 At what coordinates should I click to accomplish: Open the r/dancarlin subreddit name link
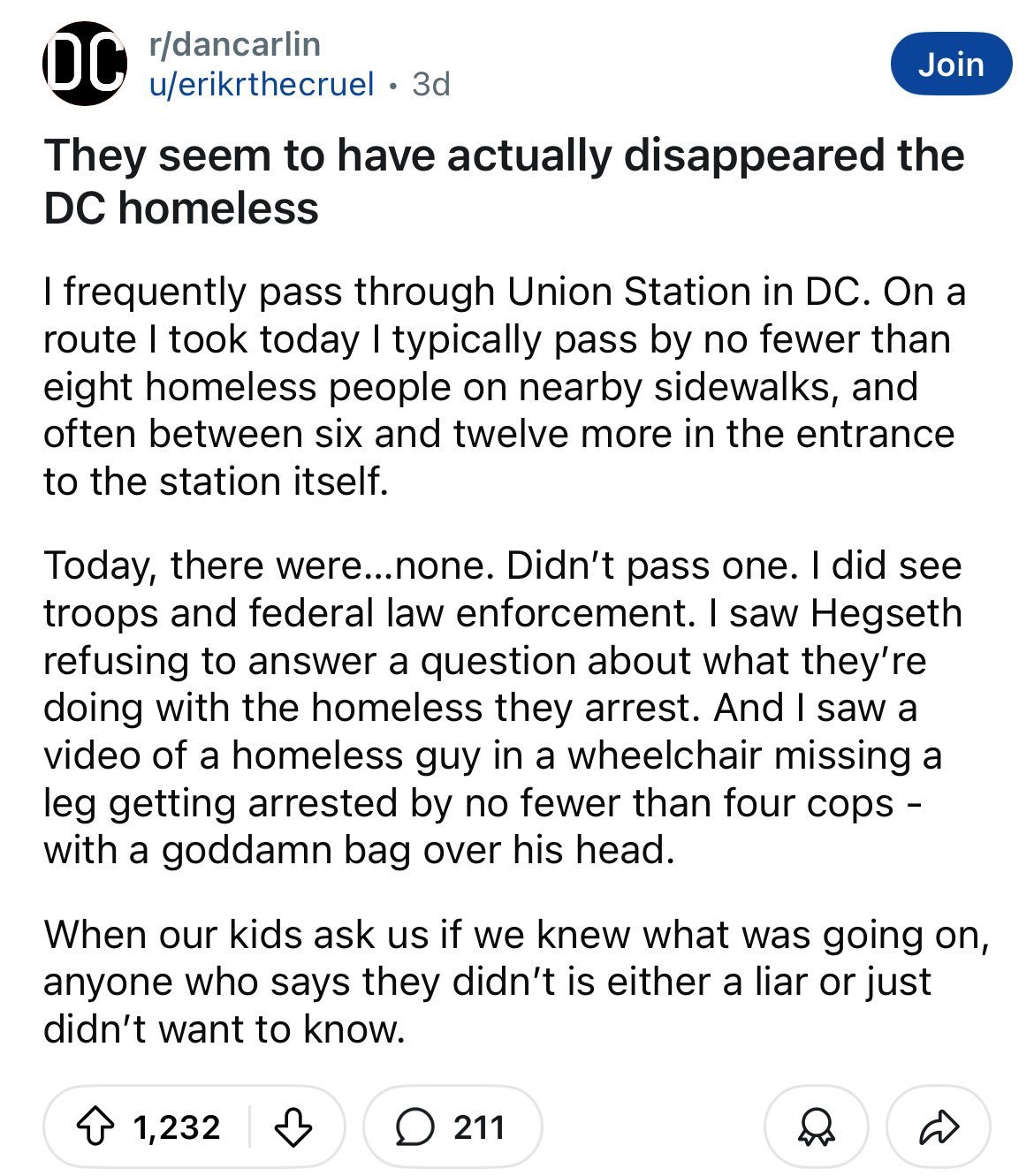[234, 44]
